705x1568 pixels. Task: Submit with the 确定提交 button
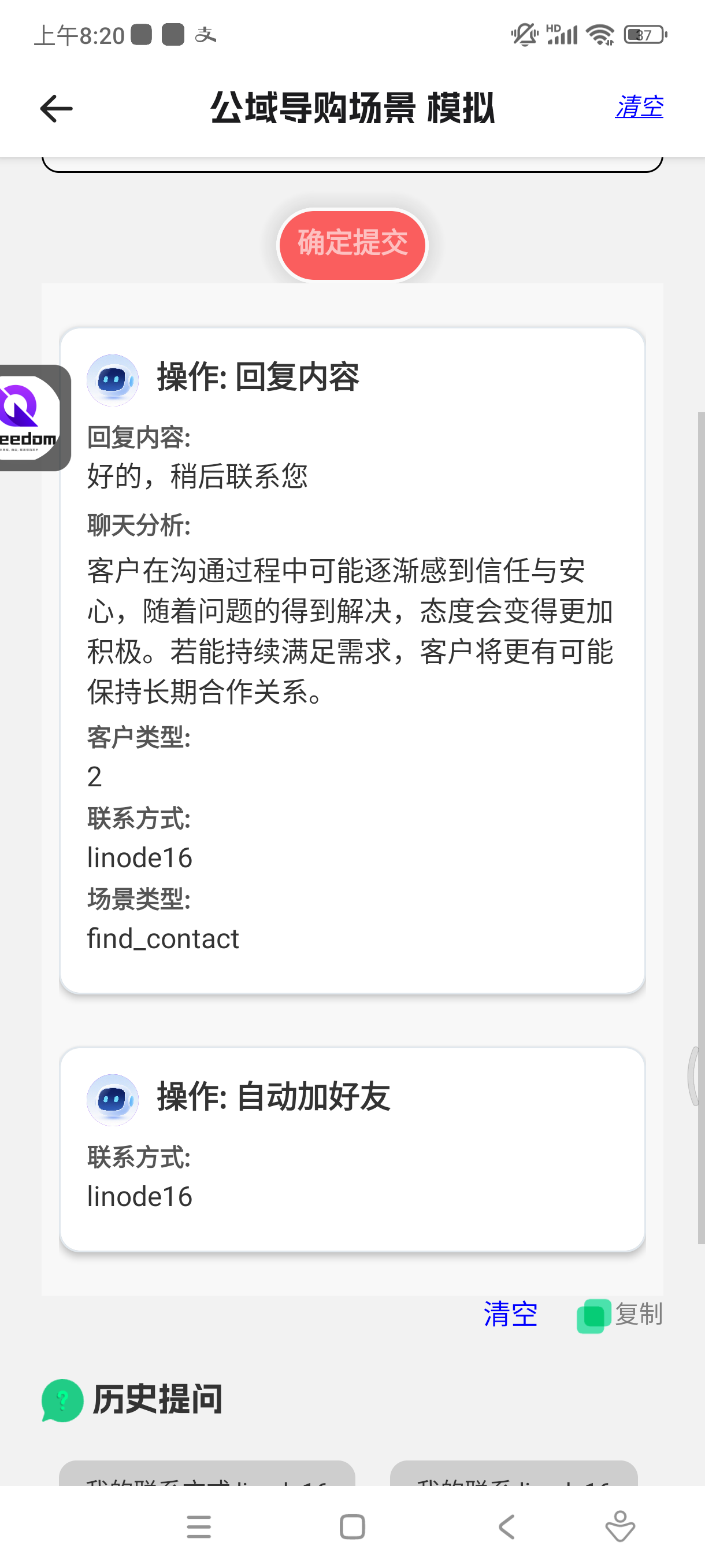tap(352, 245)
